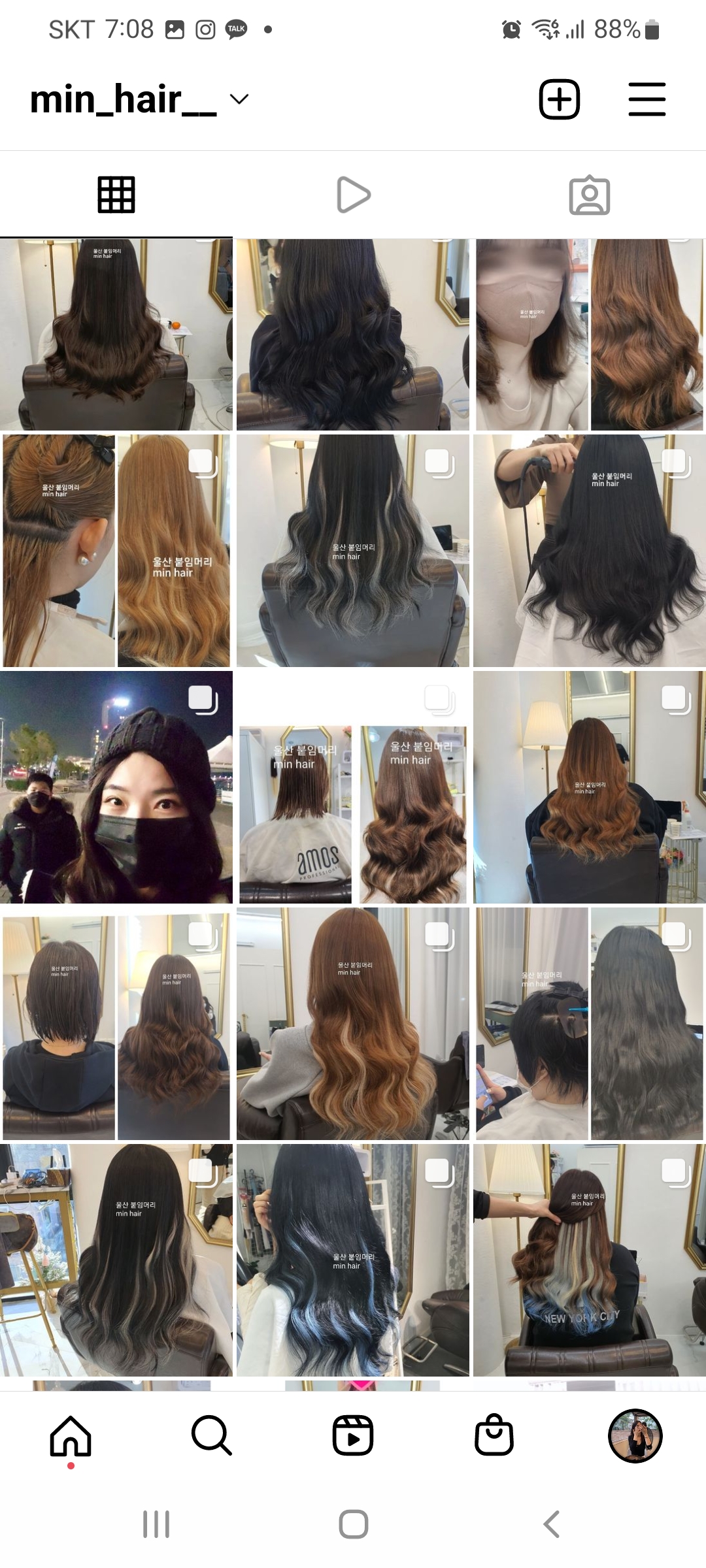The image size is (706, 1568).
Task: Switch to the reels video tab
Action: pos(353,195)
